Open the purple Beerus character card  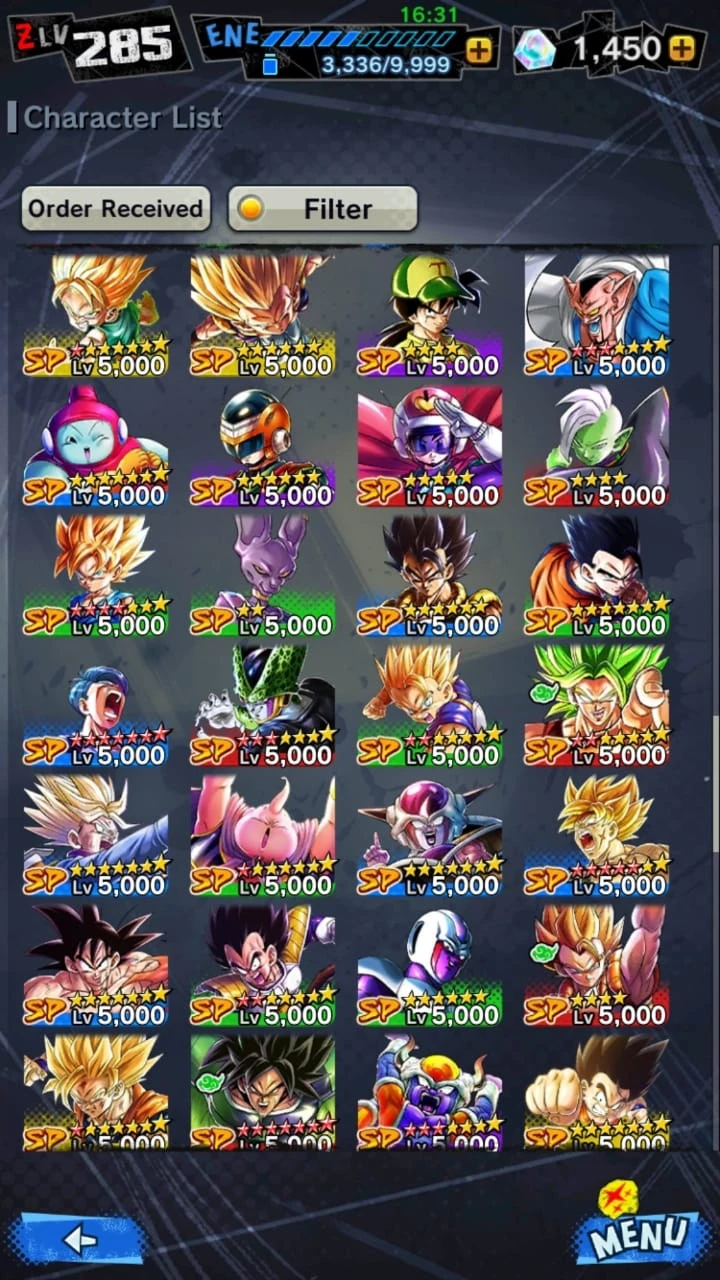(x=263, y=575)
